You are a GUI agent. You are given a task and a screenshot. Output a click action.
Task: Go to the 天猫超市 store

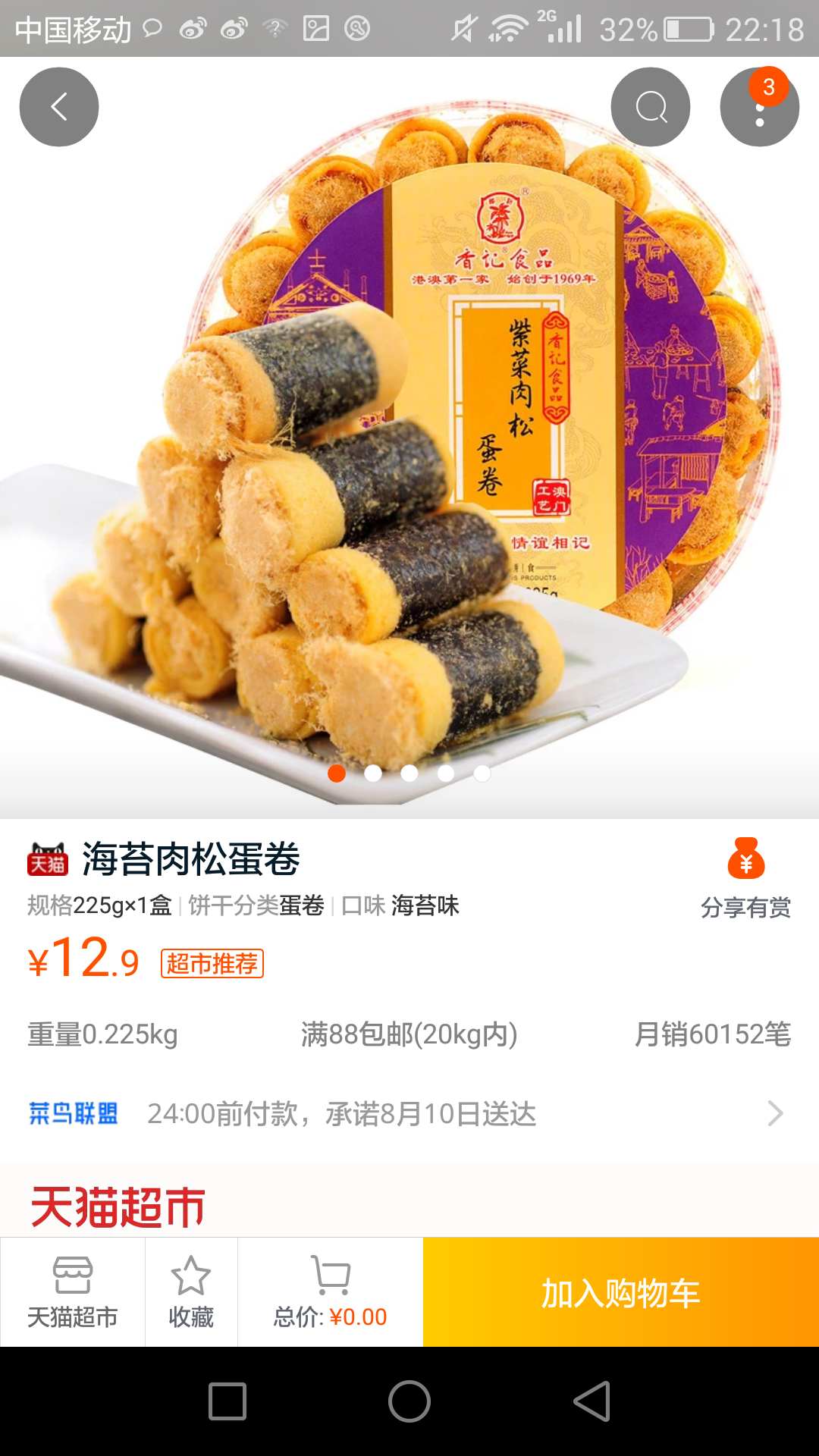73,1292
